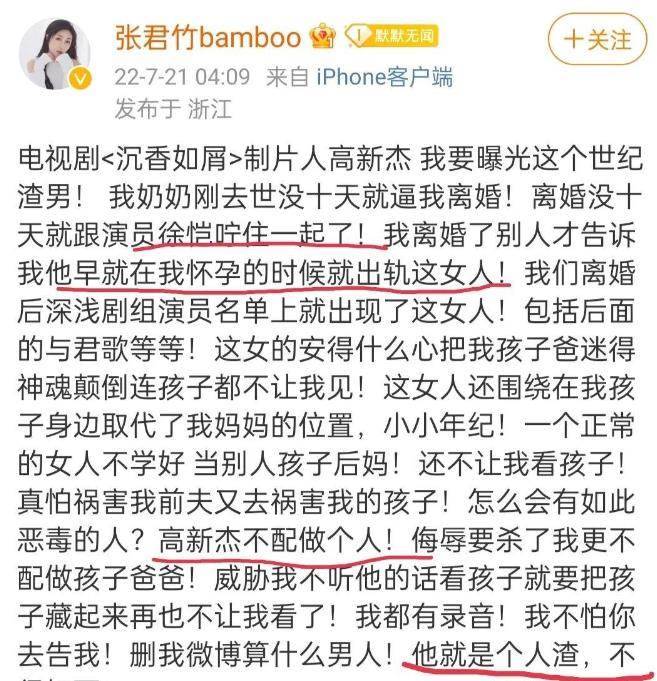This screenshot has width=657, height=681.
Task: Follow 张君竹bamboo with the +关注 button
Action: [598, 40]
